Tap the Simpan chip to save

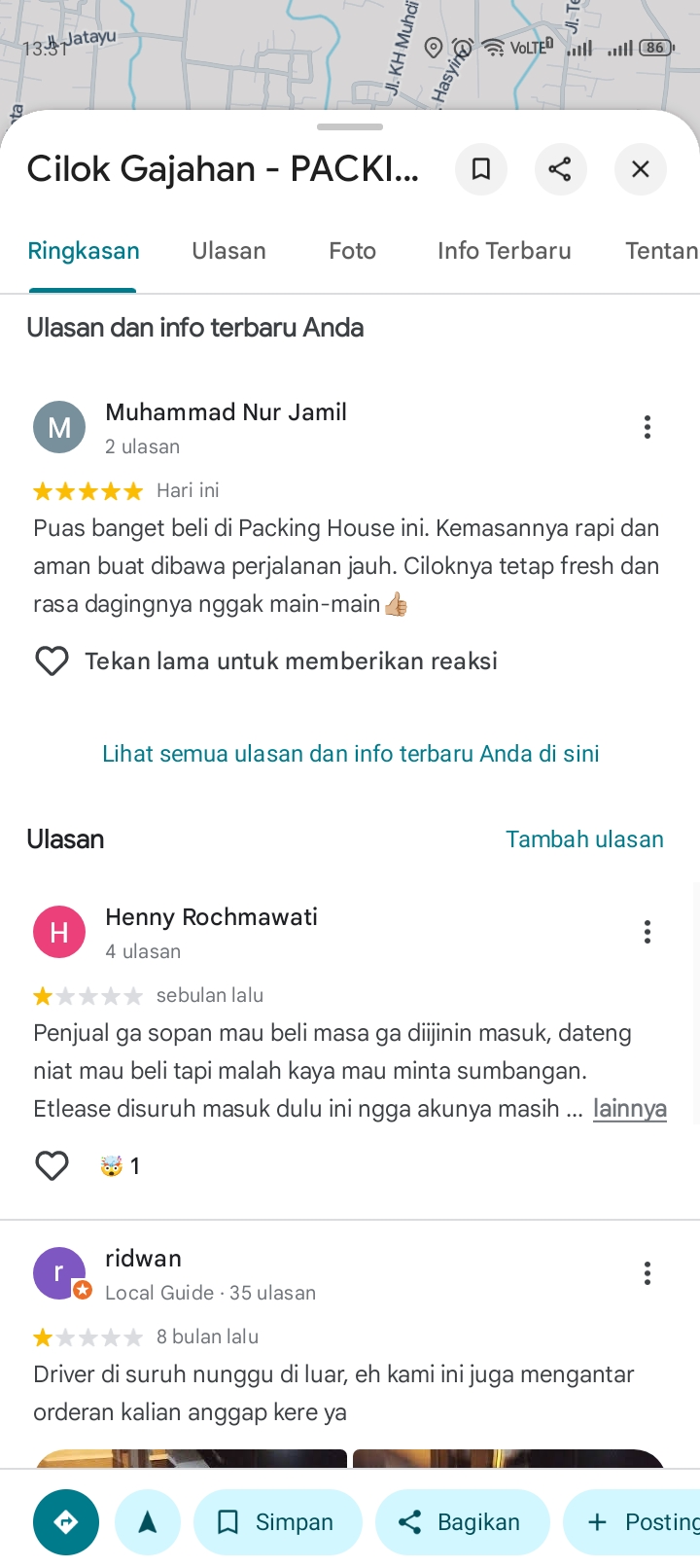[278, 1522]
